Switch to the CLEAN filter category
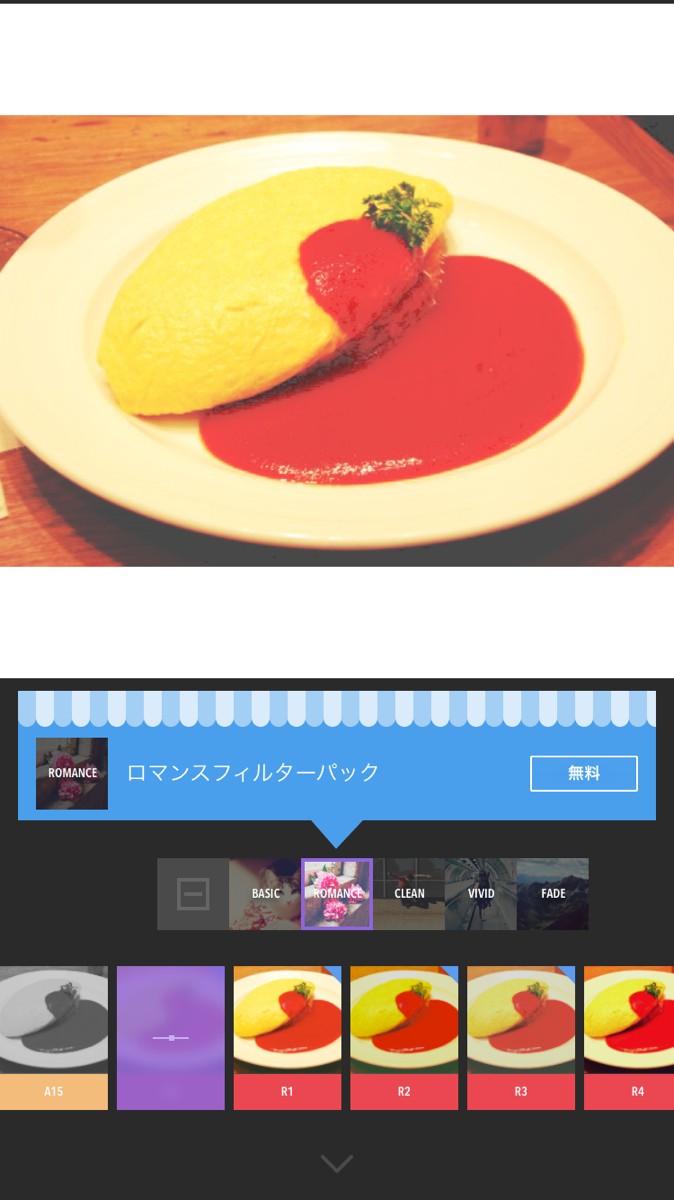Viewport: 674px width, 1200px height. [x=409, y=893]
